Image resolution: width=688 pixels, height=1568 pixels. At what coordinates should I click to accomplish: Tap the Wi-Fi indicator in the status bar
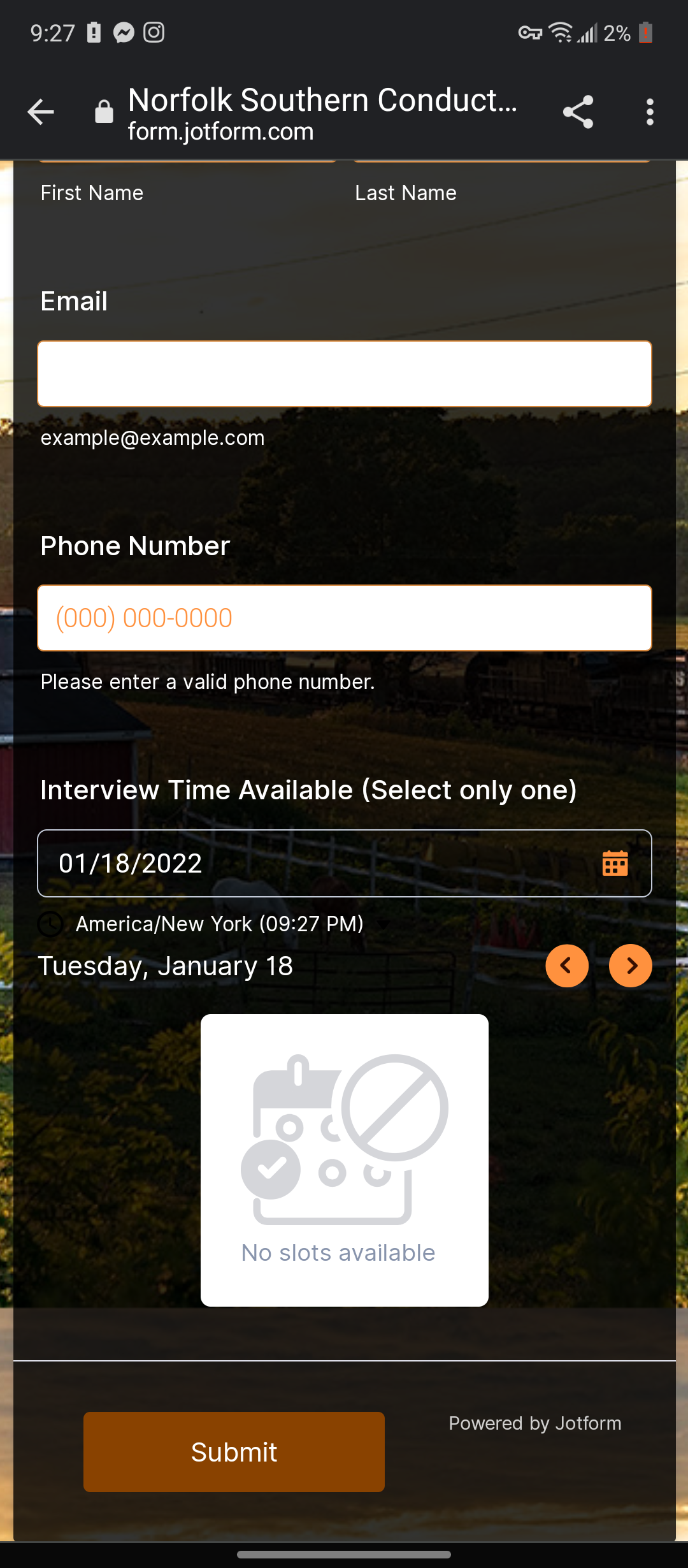560,32
